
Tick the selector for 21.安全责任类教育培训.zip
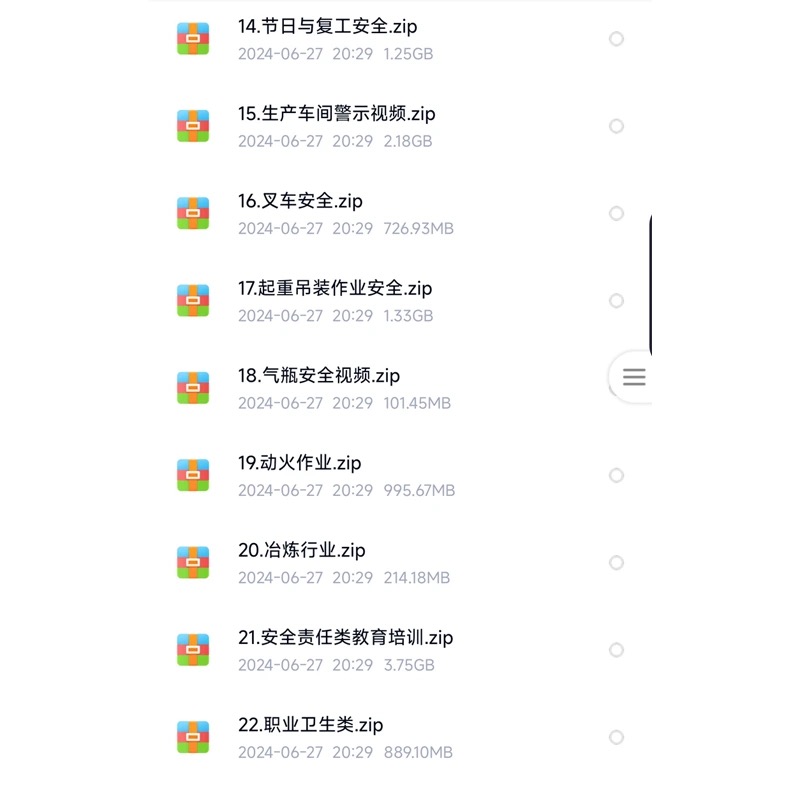pyautogui.click(x=616, y=650)
